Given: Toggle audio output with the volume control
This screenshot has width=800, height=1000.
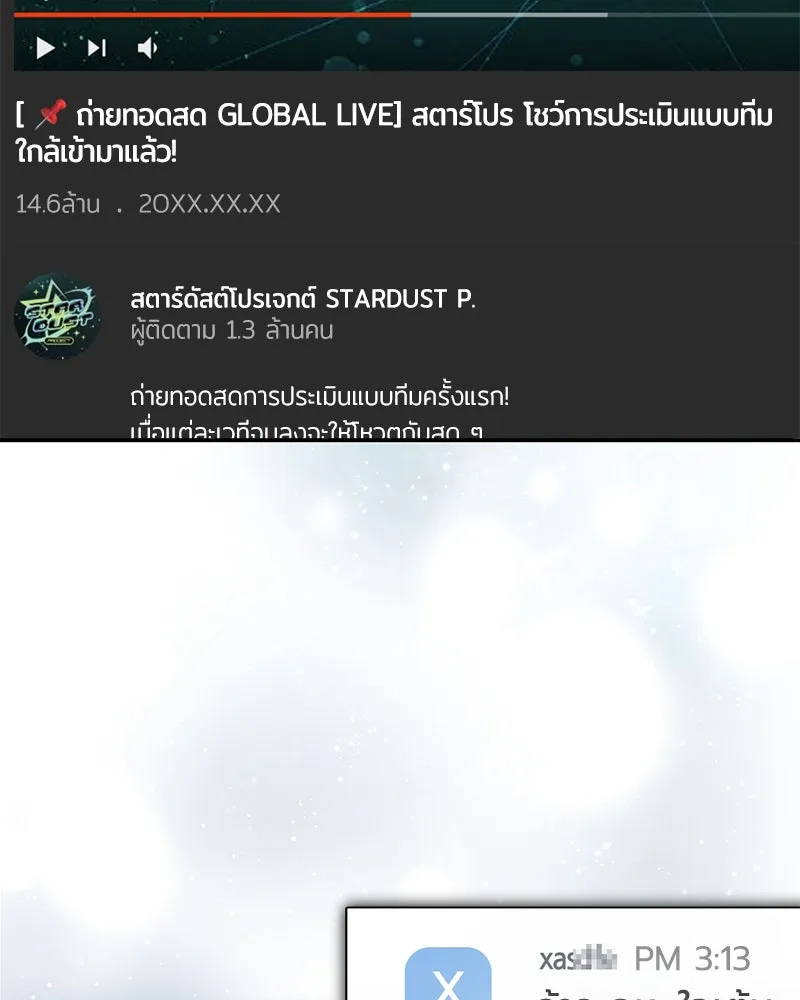Looking at the screenshot, I should tap(150, 47).
